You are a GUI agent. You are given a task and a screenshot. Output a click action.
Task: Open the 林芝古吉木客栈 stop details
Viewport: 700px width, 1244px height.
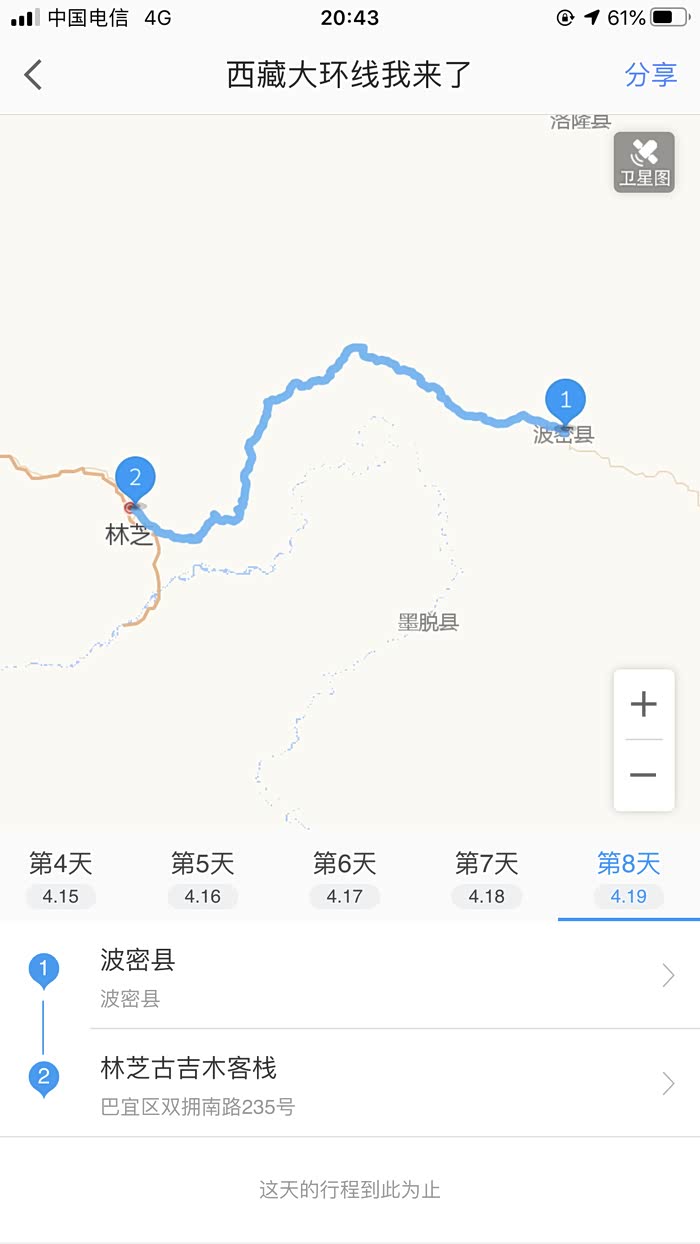tap(380, 1083)
